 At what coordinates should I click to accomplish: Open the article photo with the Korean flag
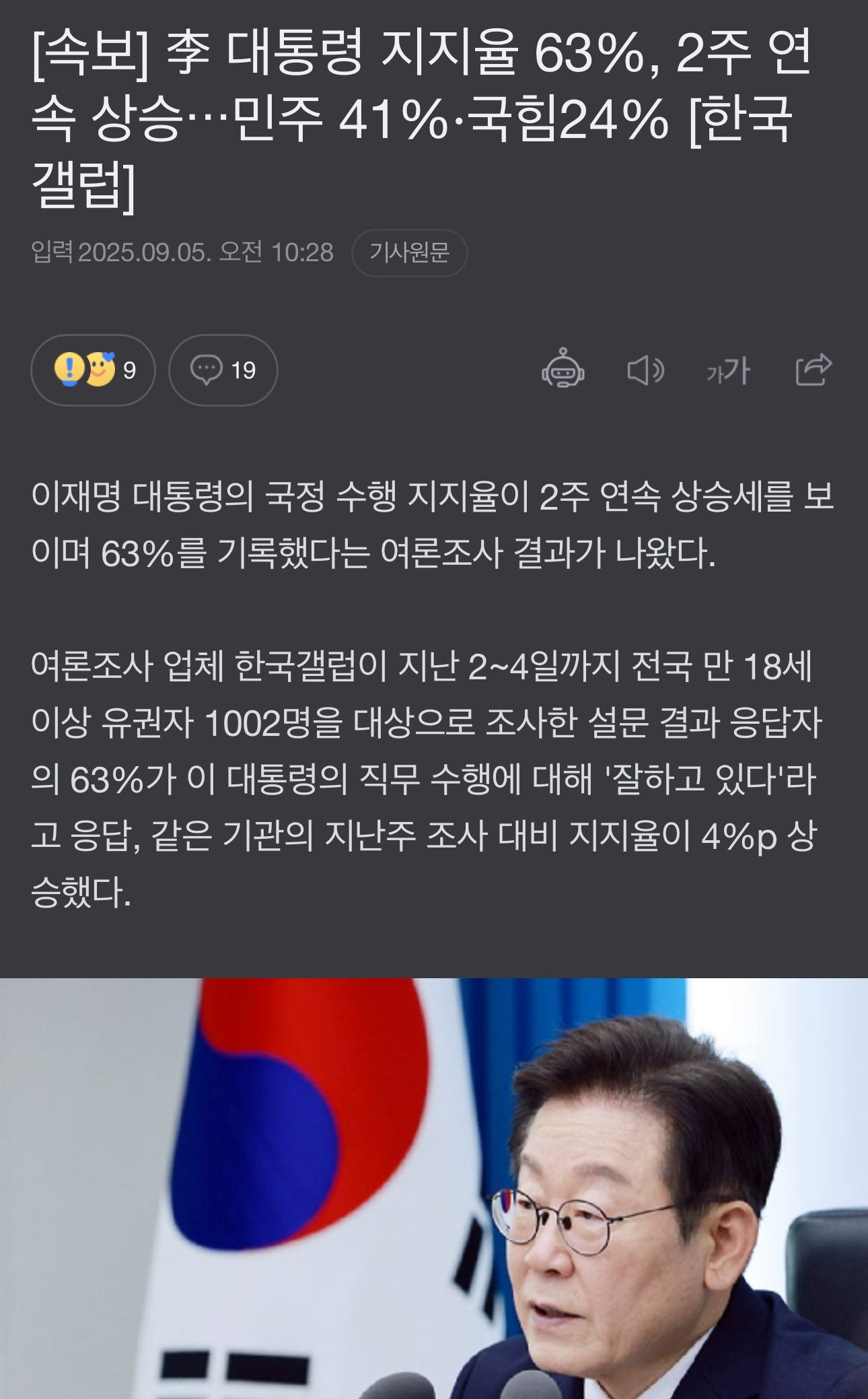pyautogui.click(x=434, y=1188)
